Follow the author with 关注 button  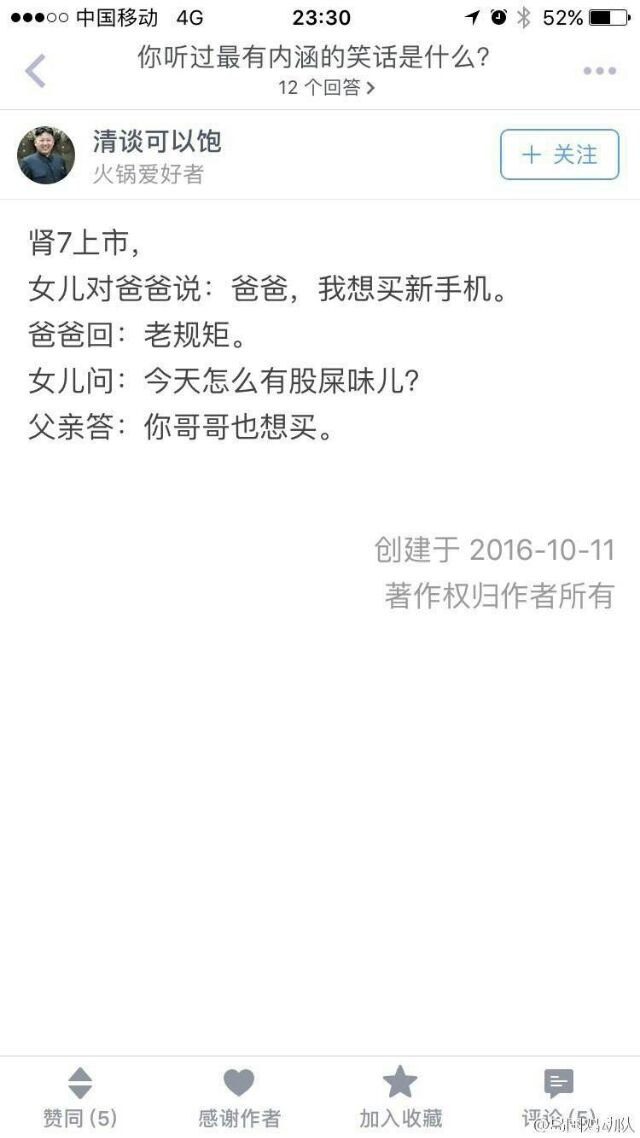click(559, 155)
